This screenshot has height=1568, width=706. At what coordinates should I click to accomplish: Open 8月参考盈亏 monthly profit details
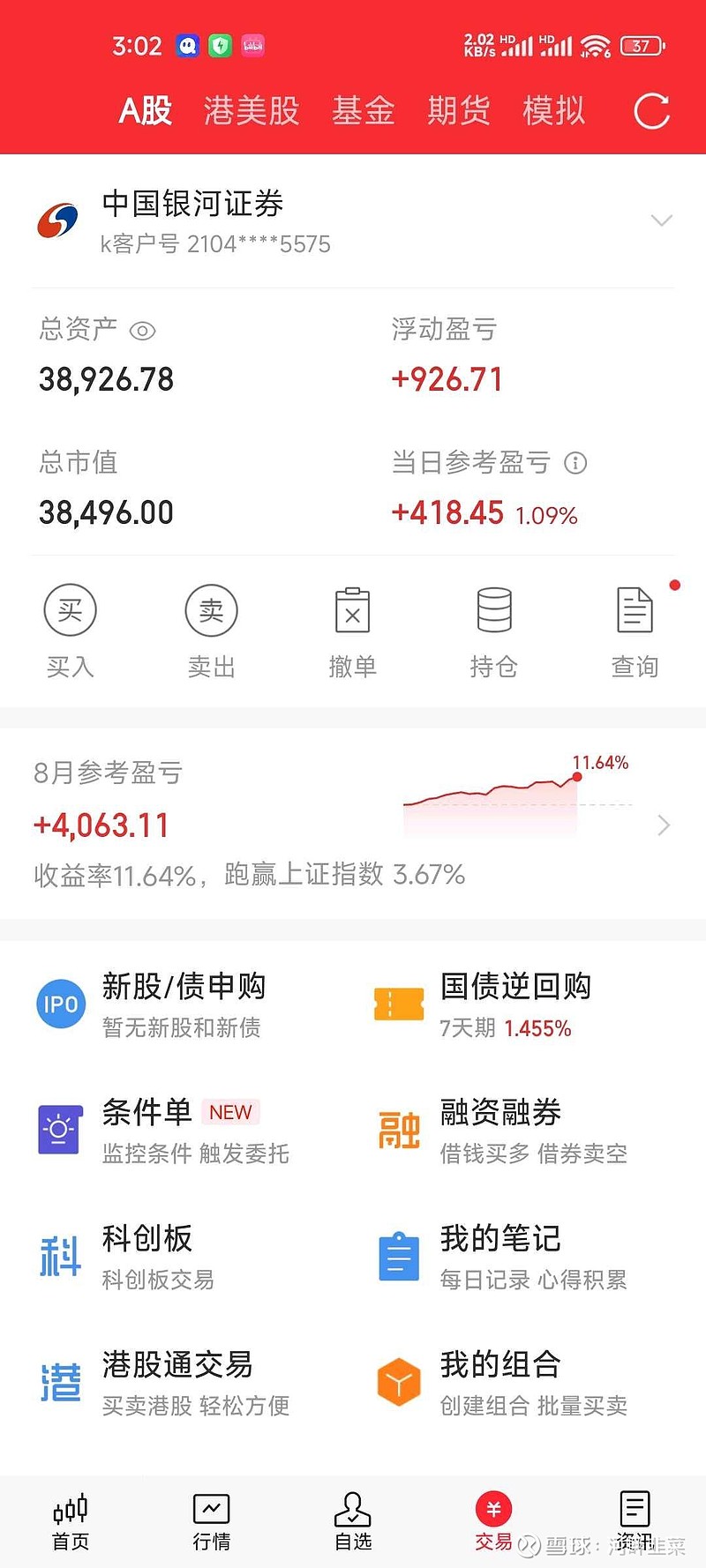[x=353, y=824]
